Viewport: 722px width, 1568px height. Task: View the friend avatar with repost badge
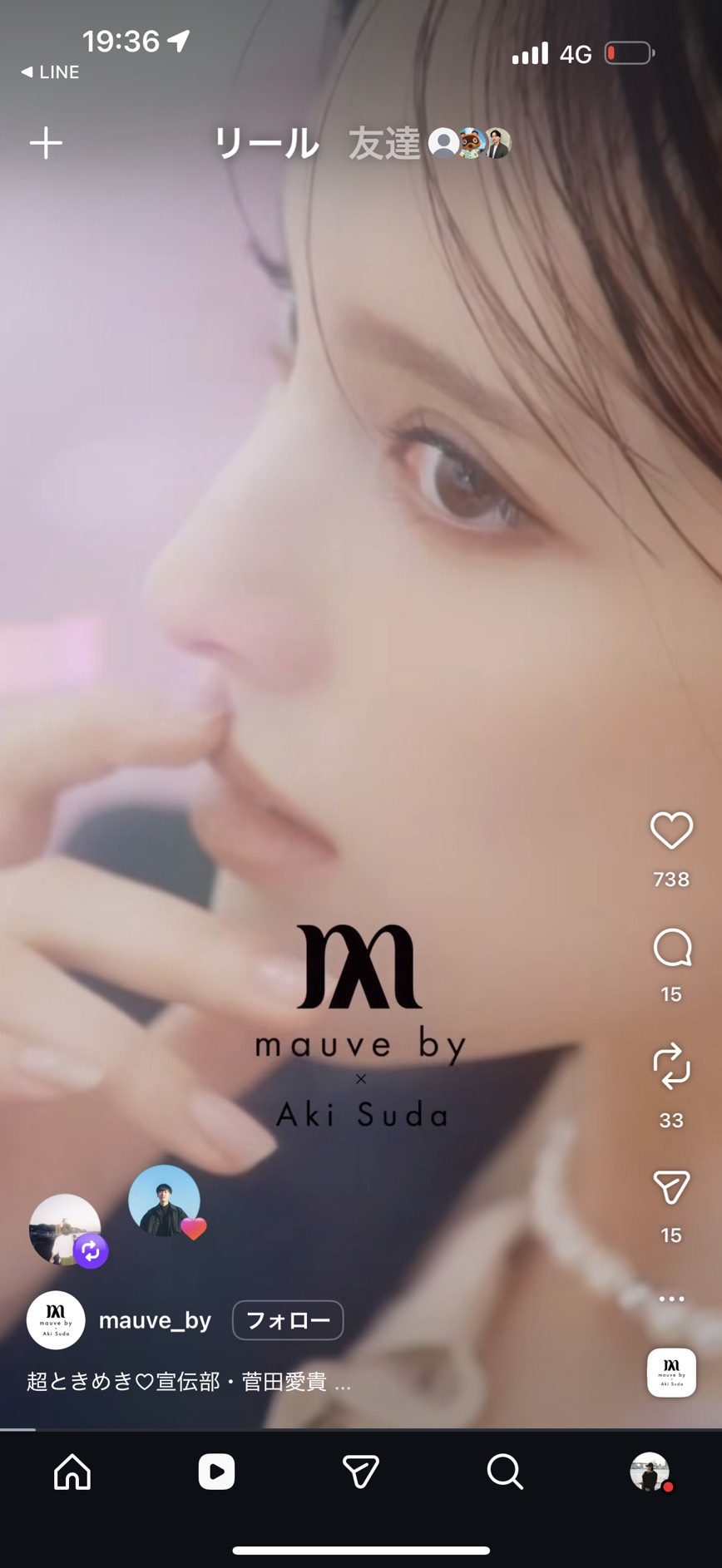(x=65, y=1229)
